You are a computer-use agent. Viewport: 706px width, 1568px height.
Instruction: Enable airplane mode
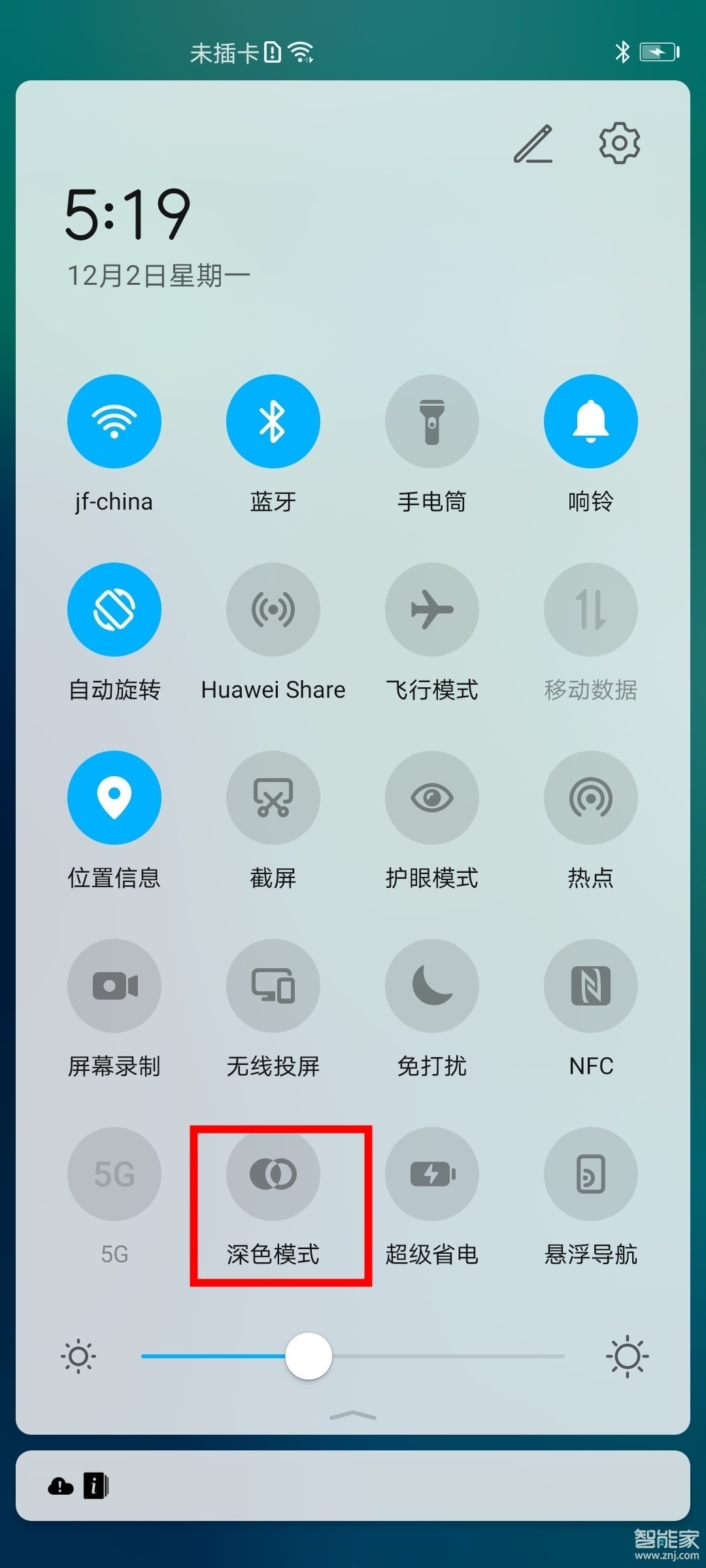tap(432, 609)
